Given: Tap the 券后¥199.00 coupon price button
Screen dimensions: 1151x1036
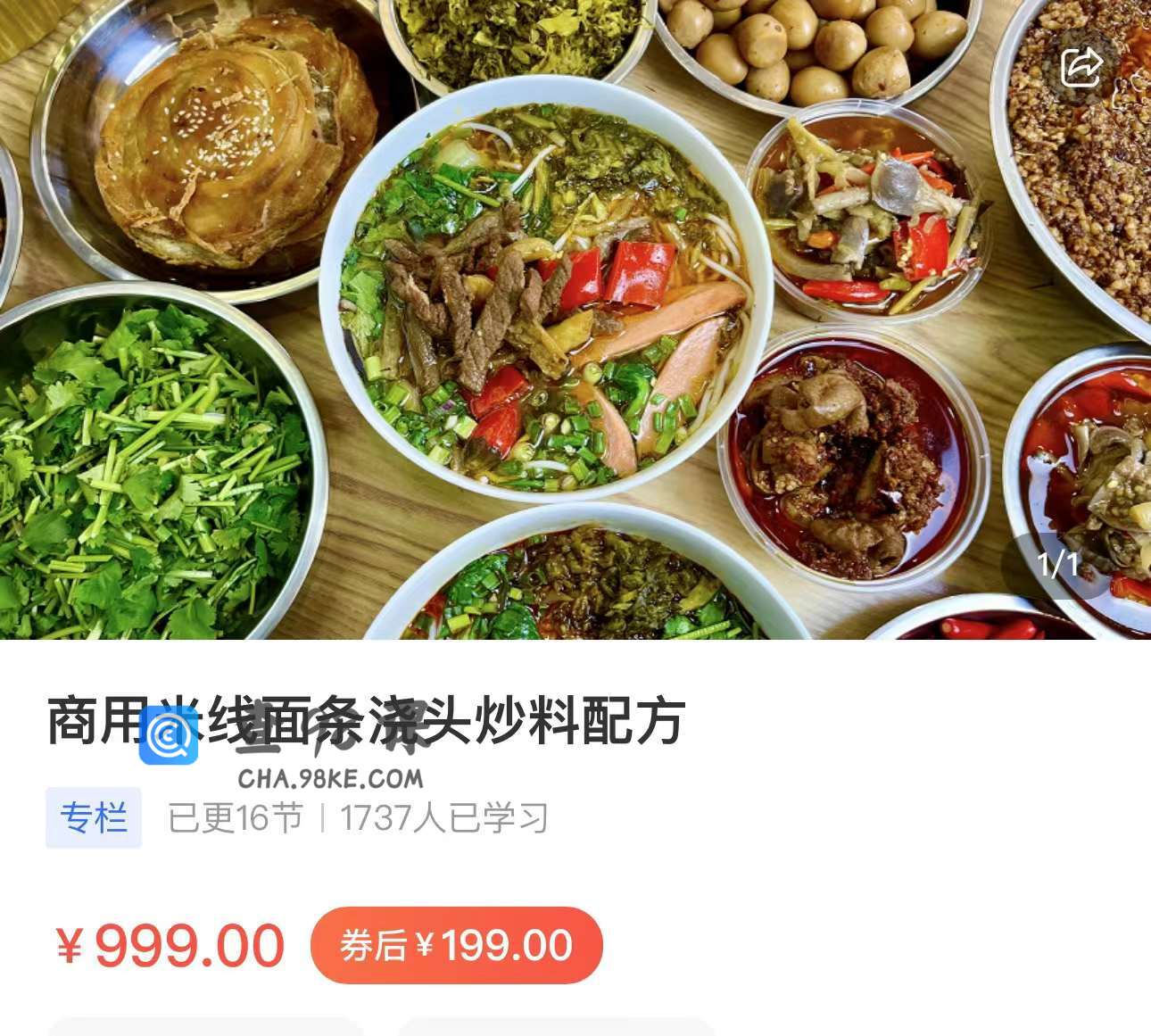Looking at the screenshot, I should click(457, 945).
